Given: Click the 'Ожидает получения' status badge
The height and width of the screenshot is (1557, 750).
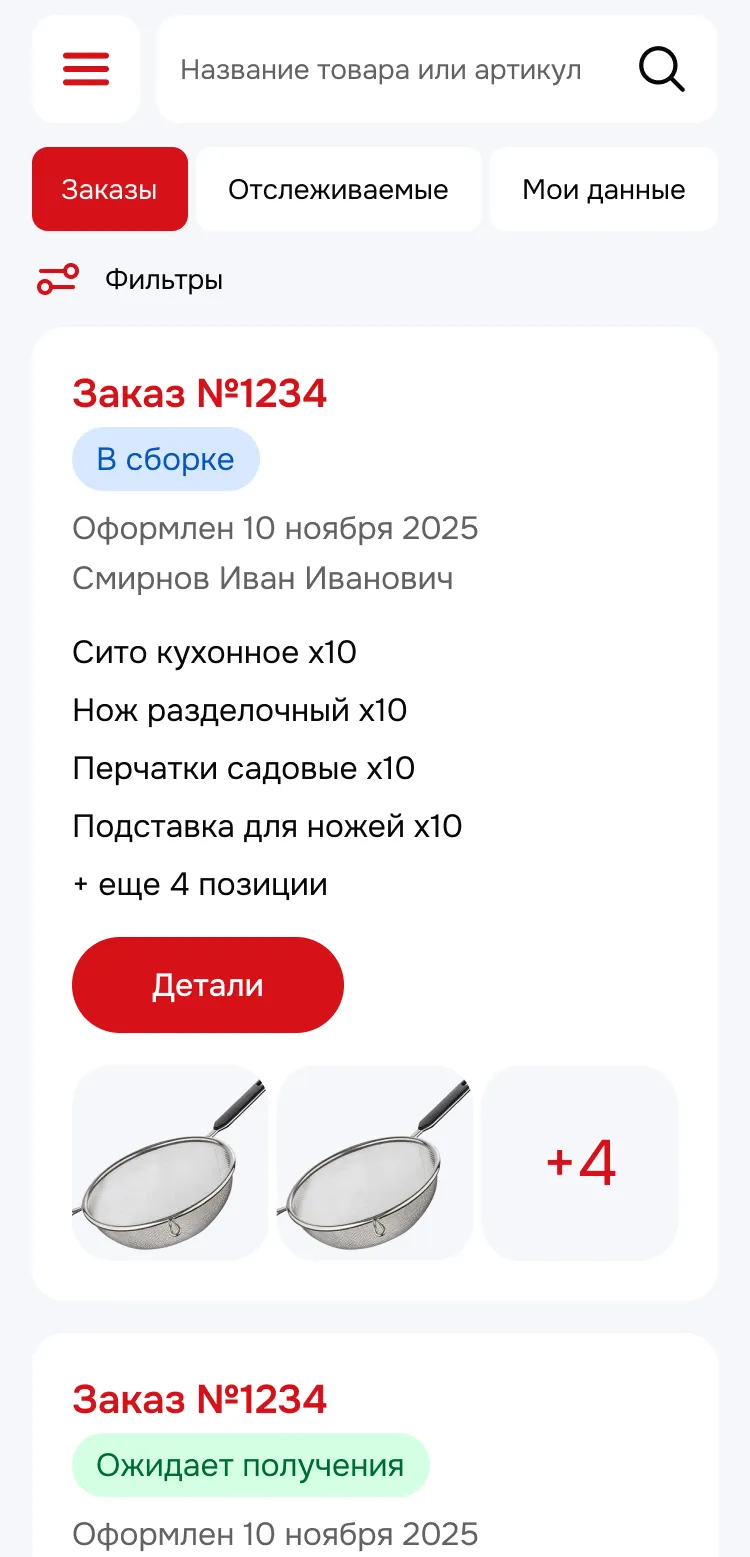Looking at the screenshot, I should point(250,1464).
